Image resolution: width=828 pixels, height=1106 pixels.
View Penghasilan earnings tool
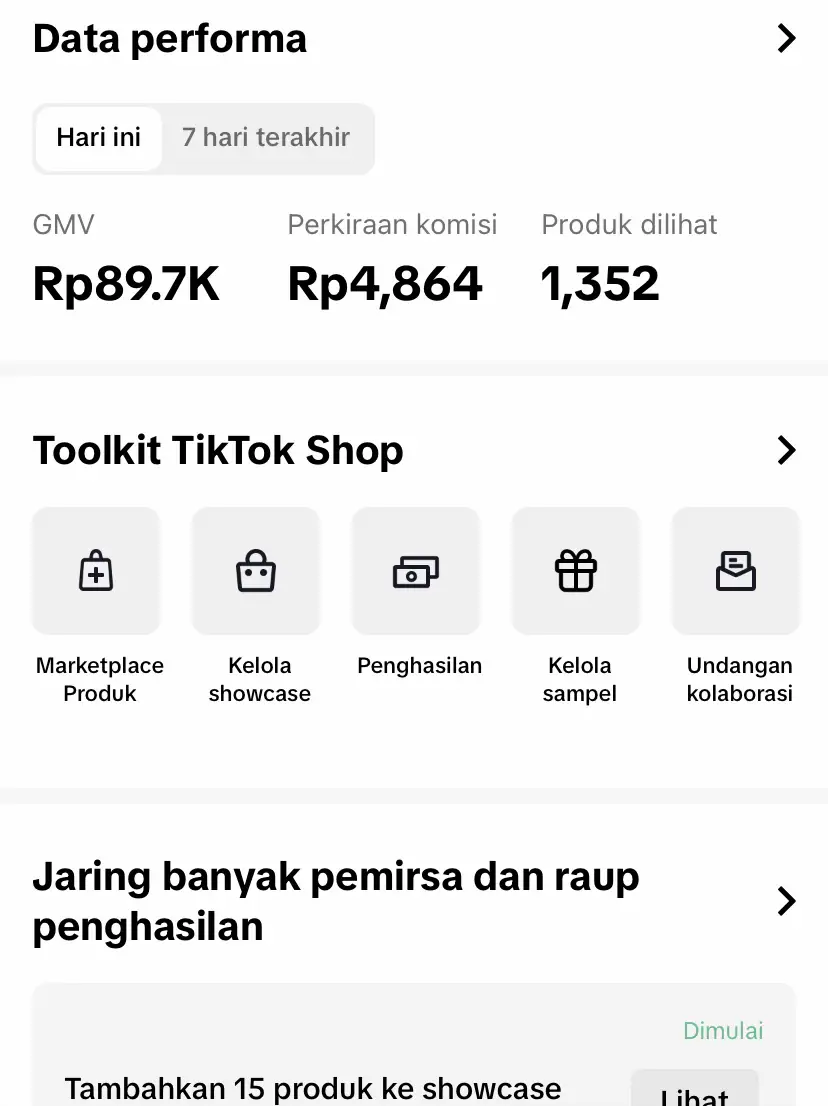pos(416,572)
